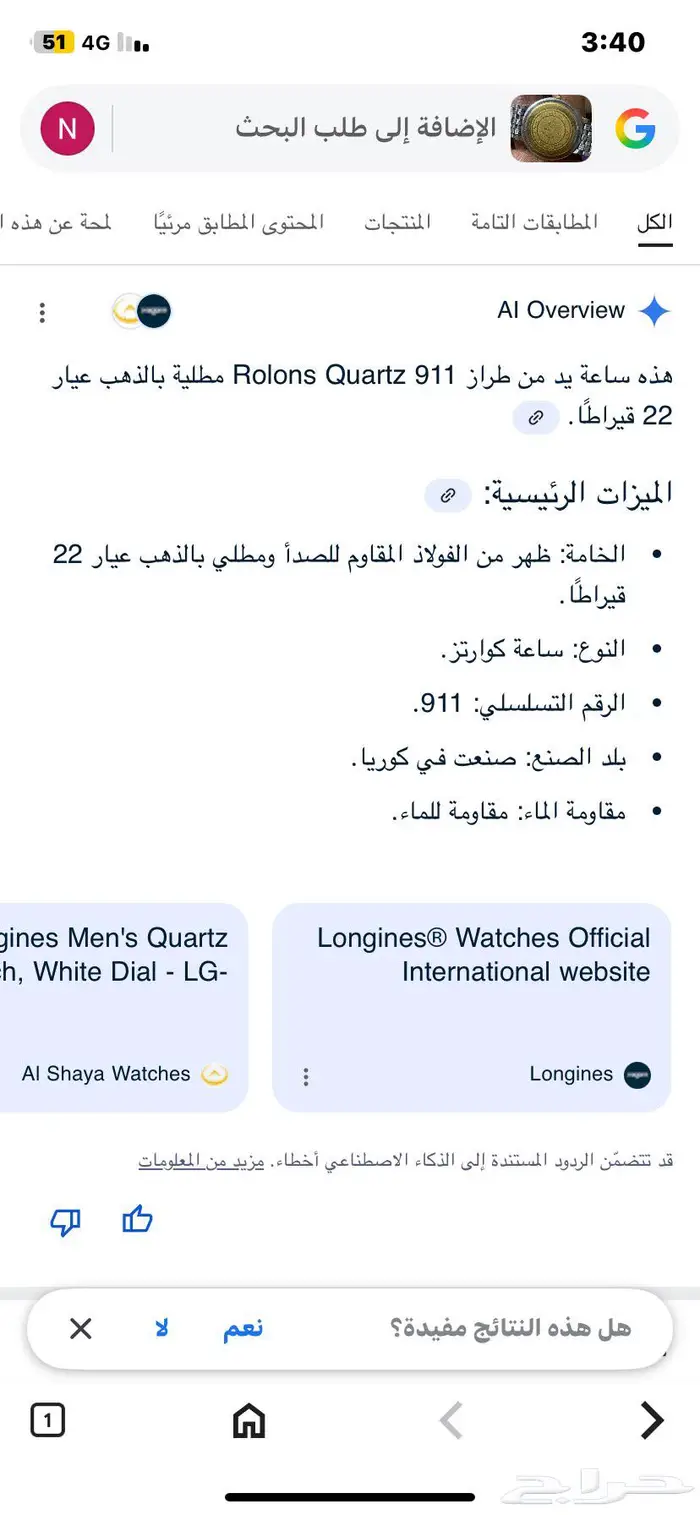Open link icon next to الميزات الرئيسية

click(448, 494)
